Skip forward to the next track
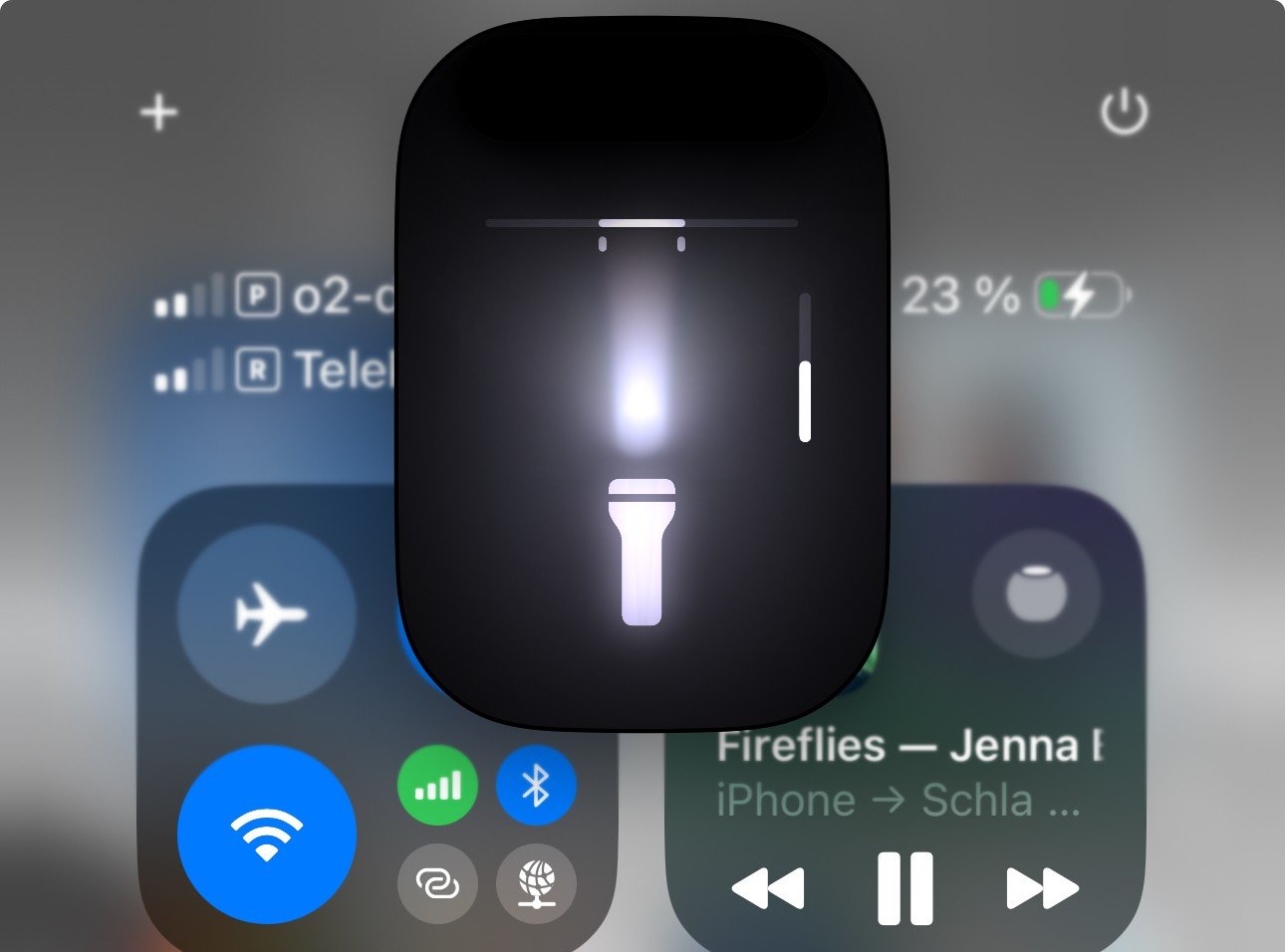 [x=1042, y=888]
